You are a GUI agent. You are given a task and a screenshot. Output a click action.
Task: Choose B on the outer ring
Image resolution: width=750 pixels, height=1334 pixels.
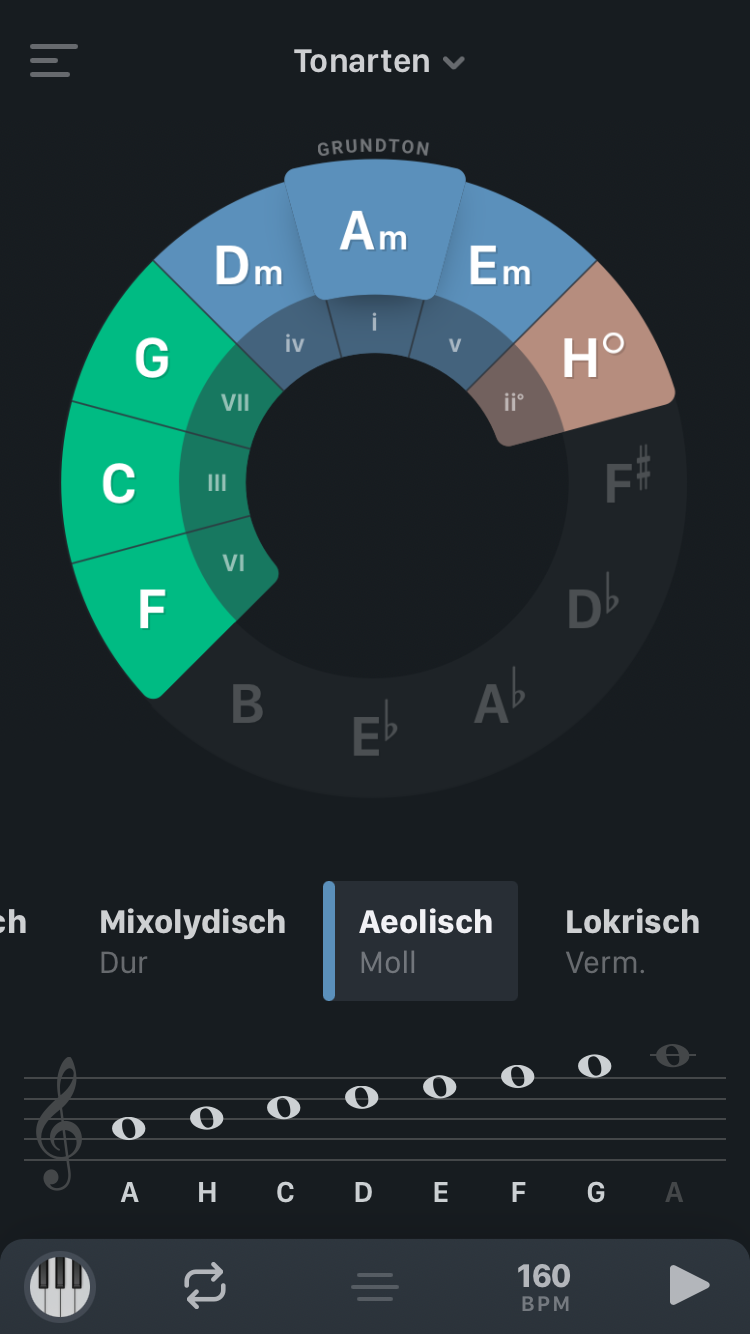[247, 704]
